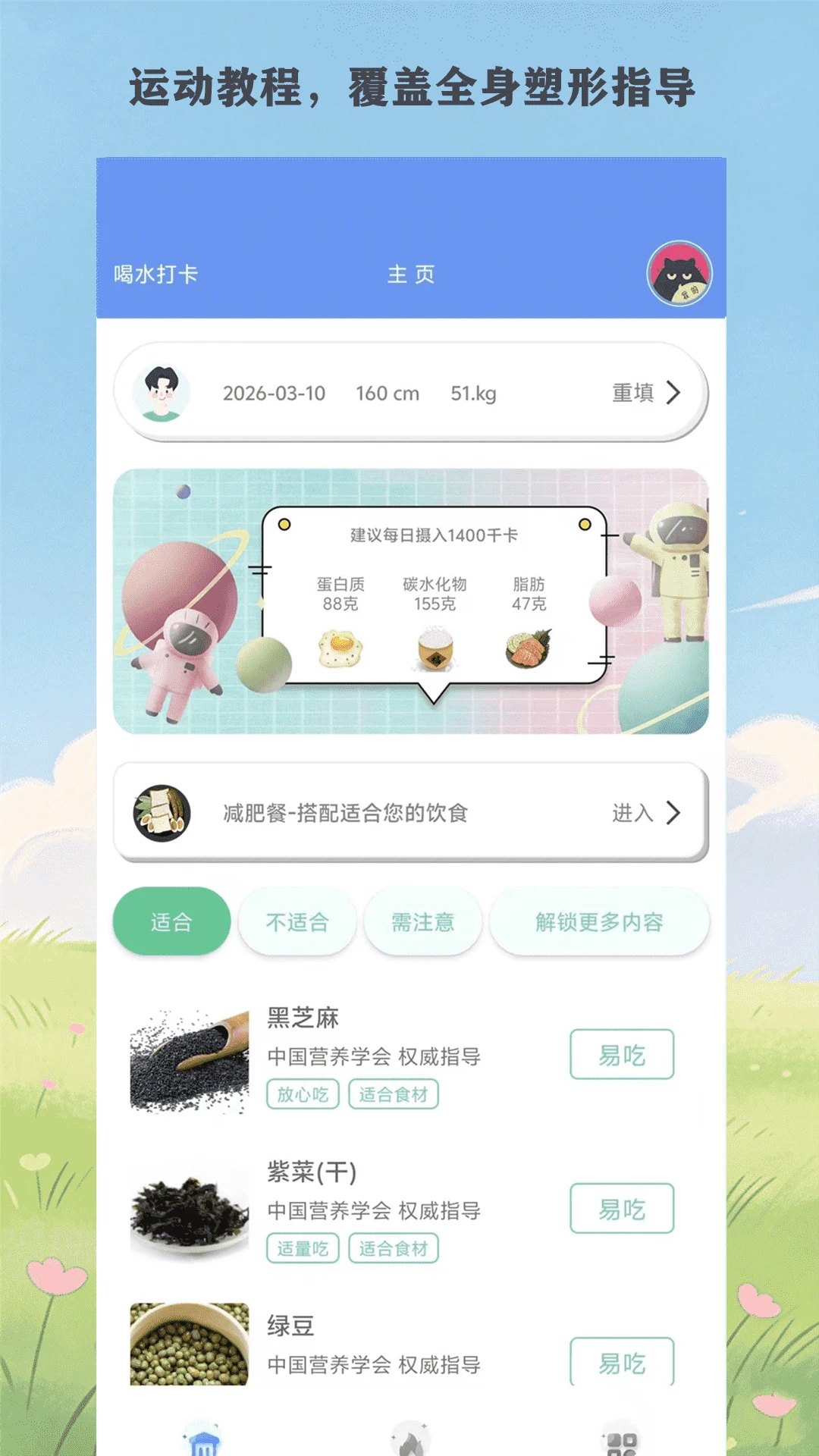
Task: Expand the profile card via right chevron
Action: pos(673,393)
